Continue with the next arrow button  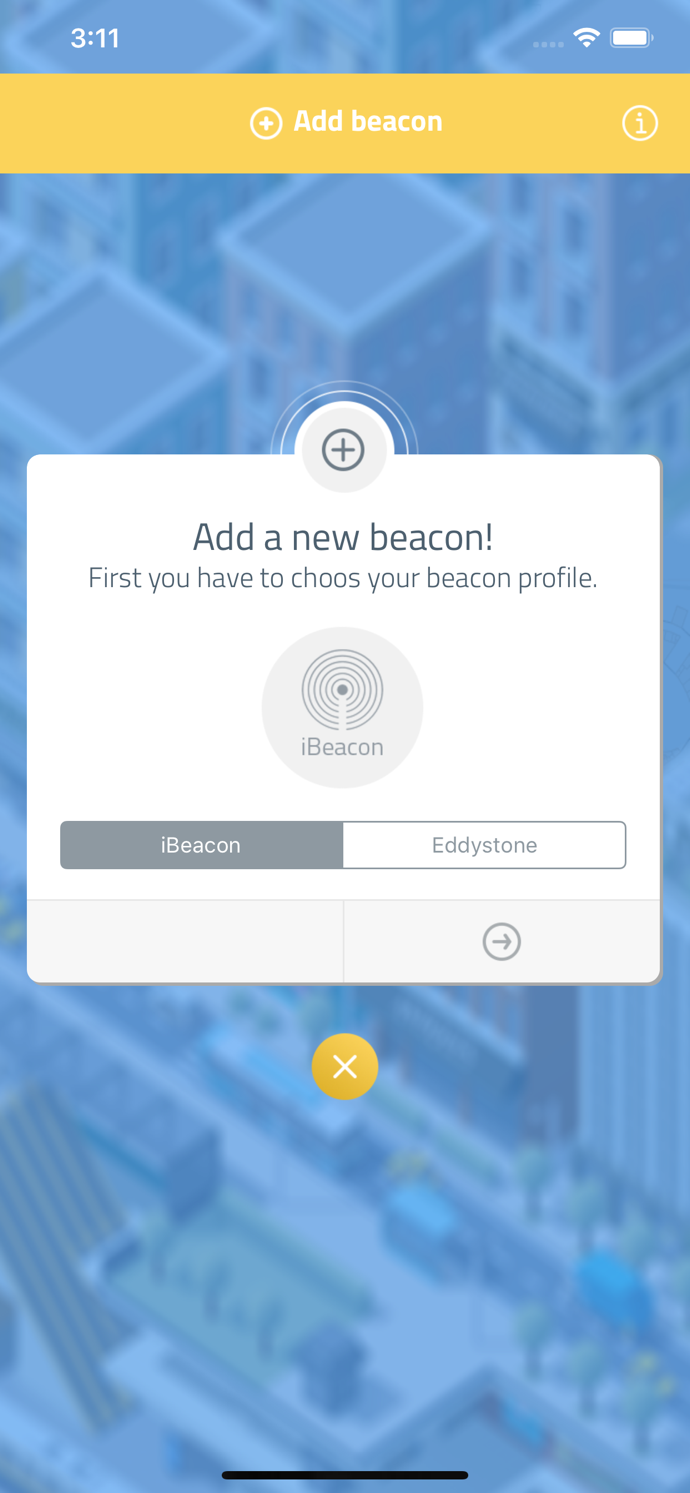coord(502,941)
